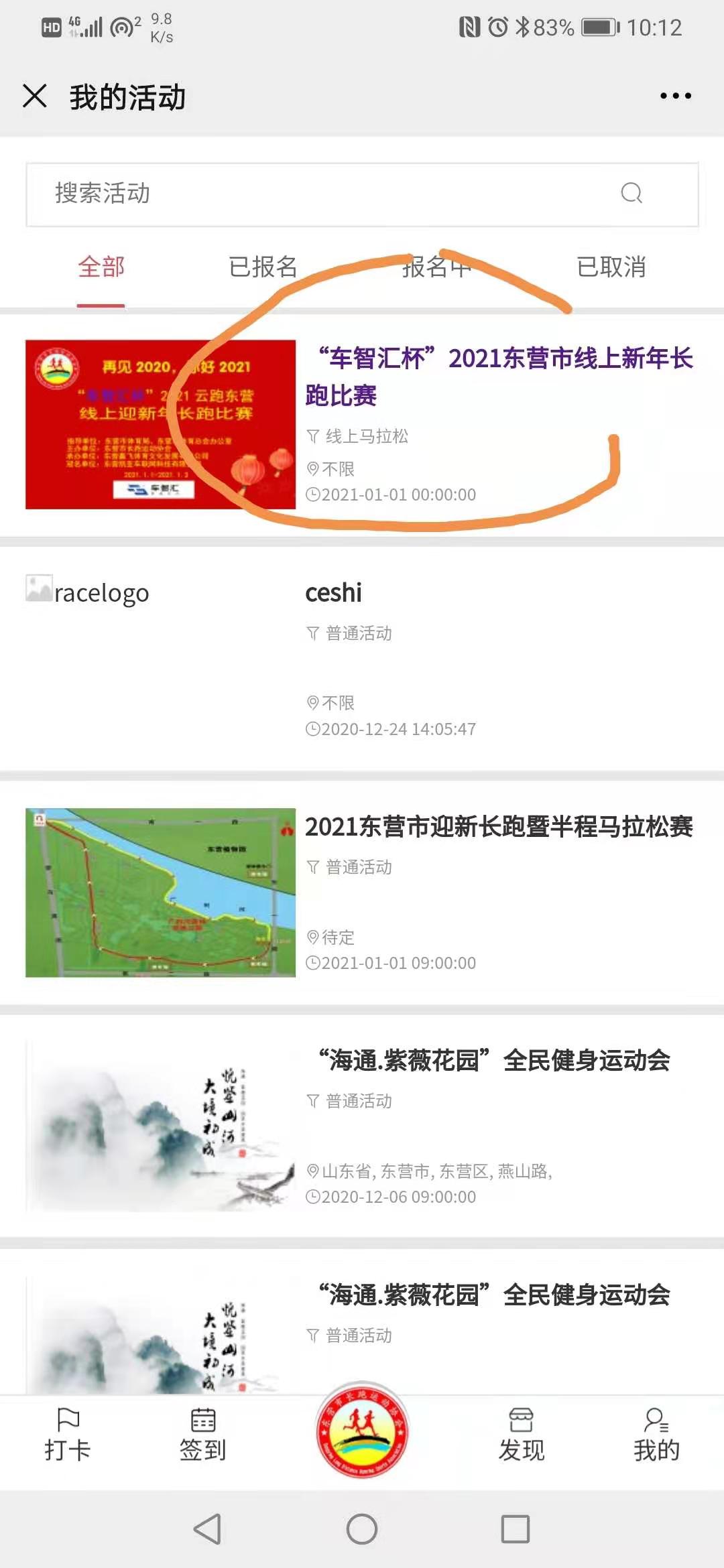Open 2021东营市迎新长跑暨半程马拉松赛 event

(499, 827)
